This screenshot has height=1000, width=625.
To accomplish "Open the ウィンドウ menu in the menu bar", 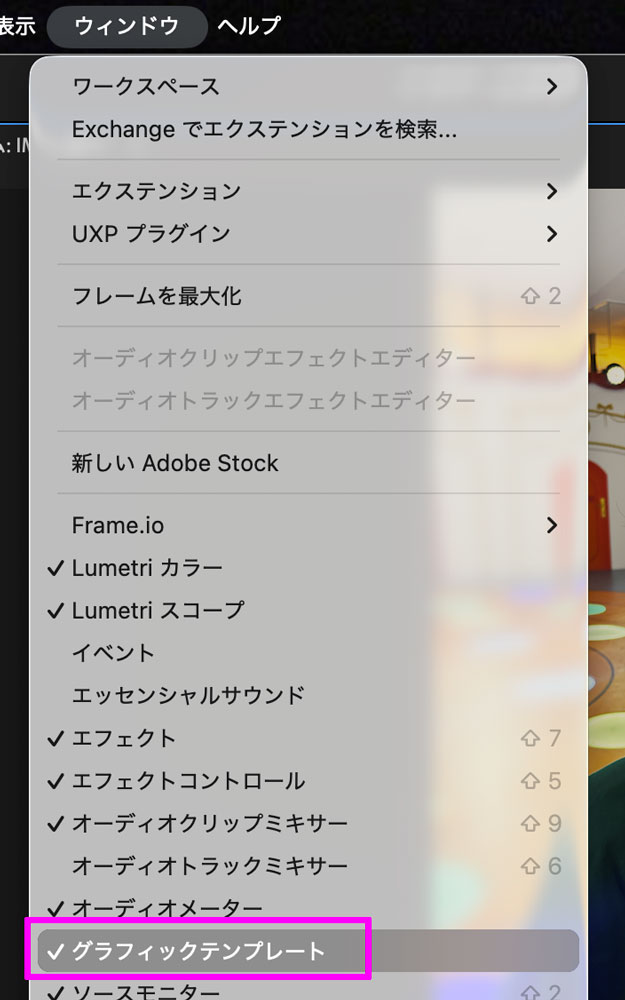I will tap(126, 26).
